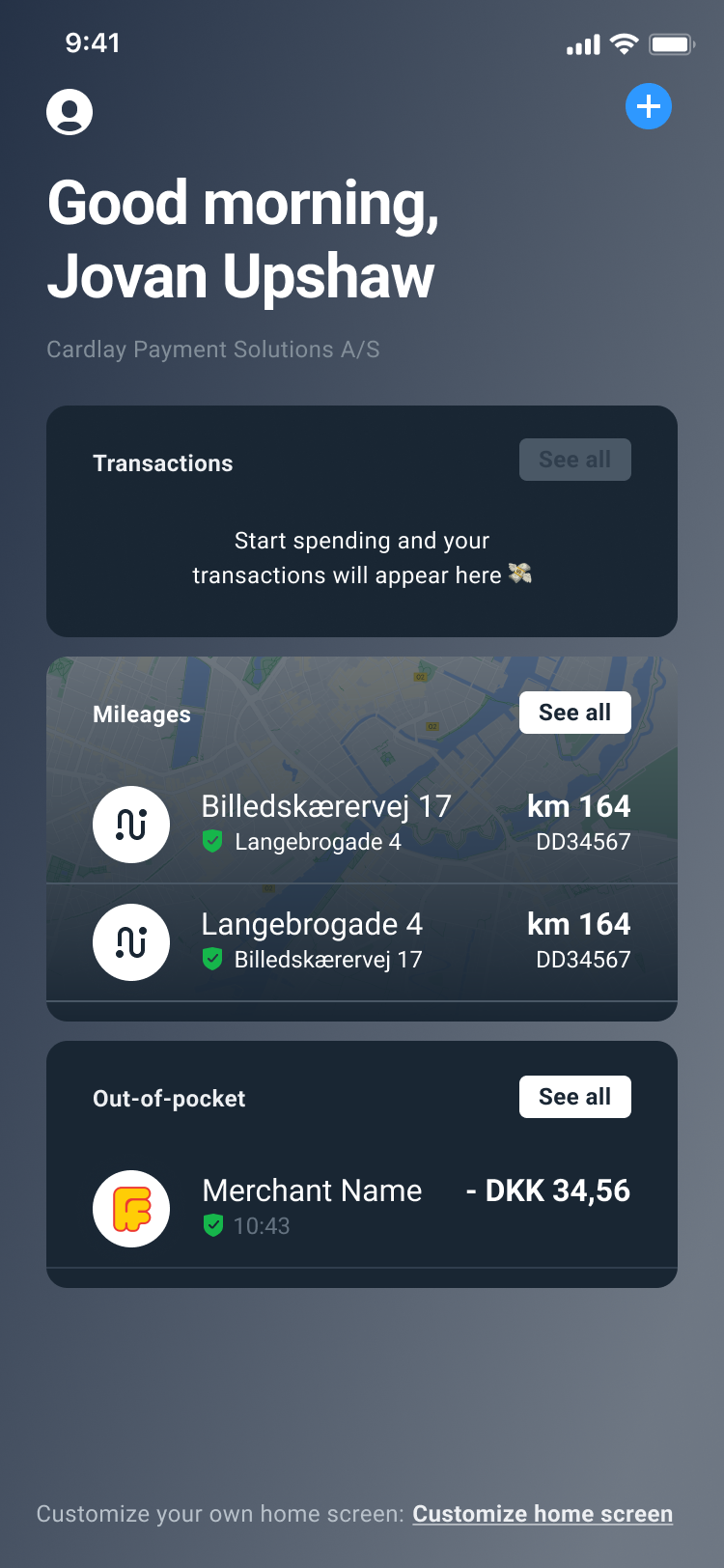Open the profile avatar icon

coord(70,112)
